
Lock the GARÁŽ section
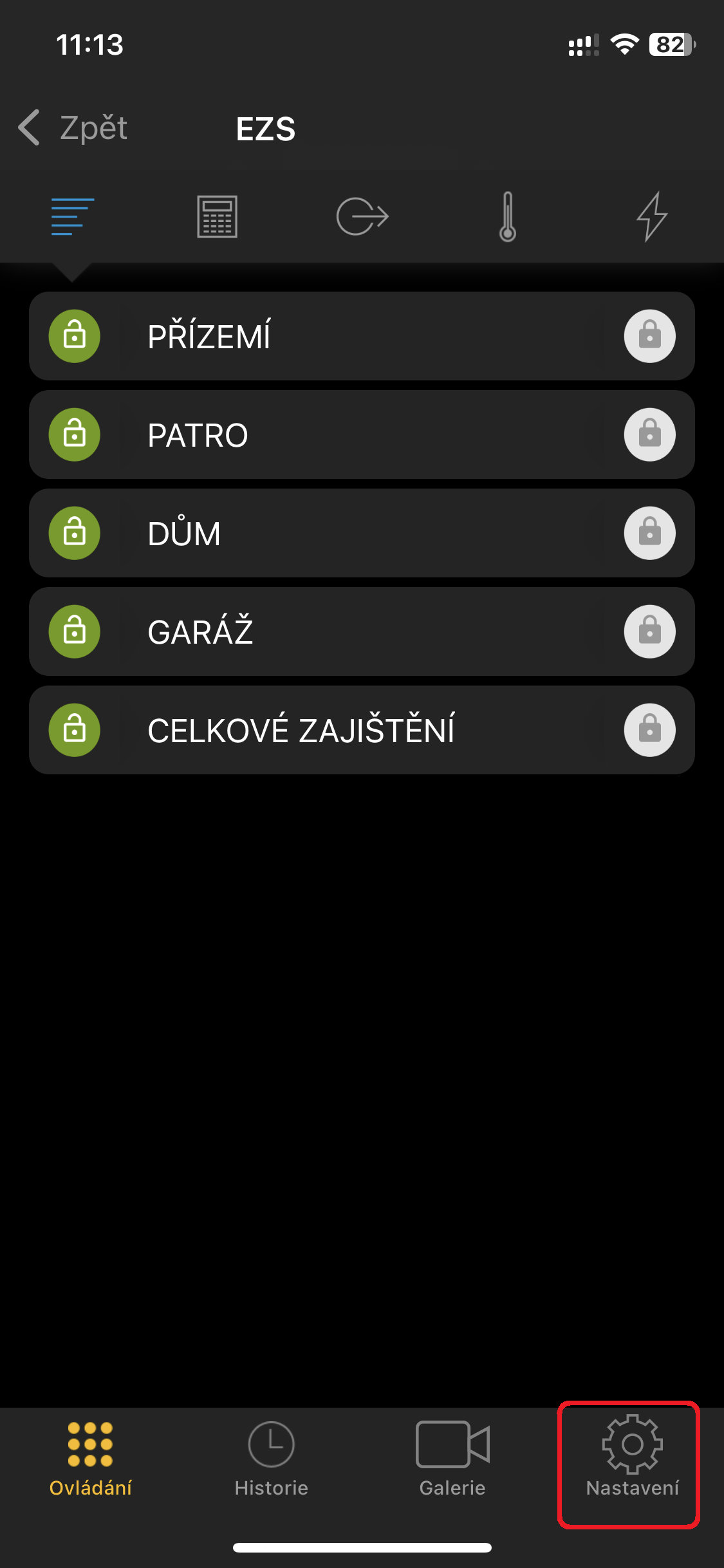click(x=649, y=631)
